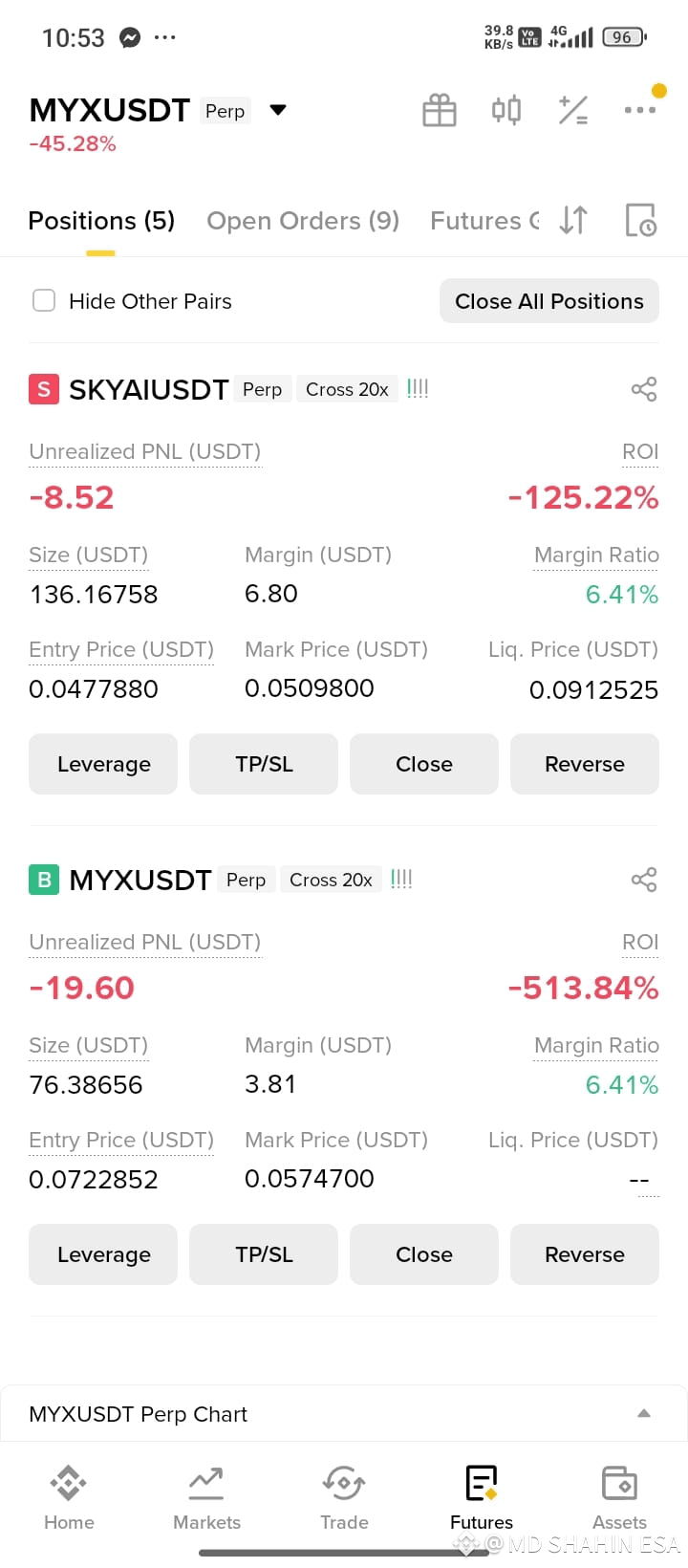Open the top overflow menu
The image size is (688, 1568).
[x=639, y=110]
